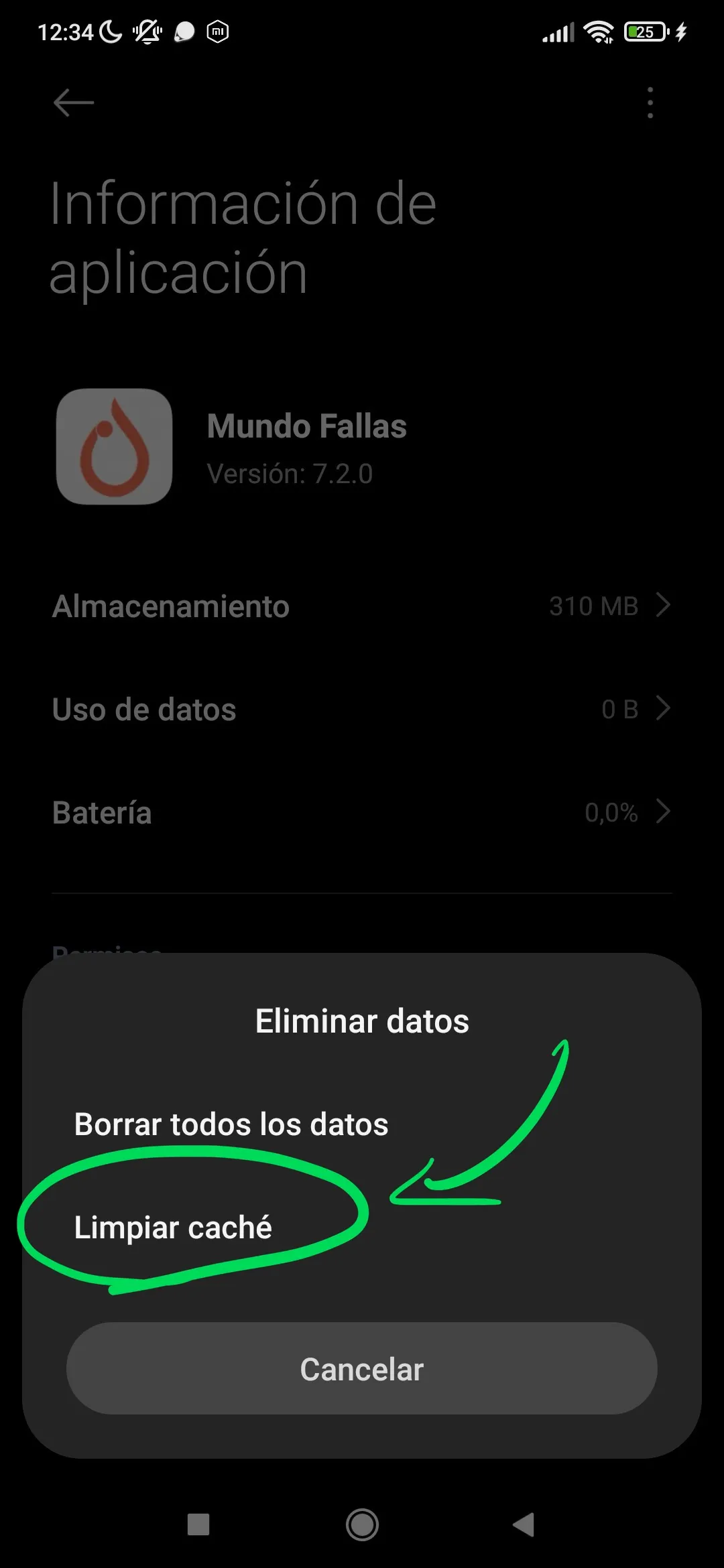Choose Borrar todos los datos option
Viewport: 724px width, 1568px height.
(231, 1124)
